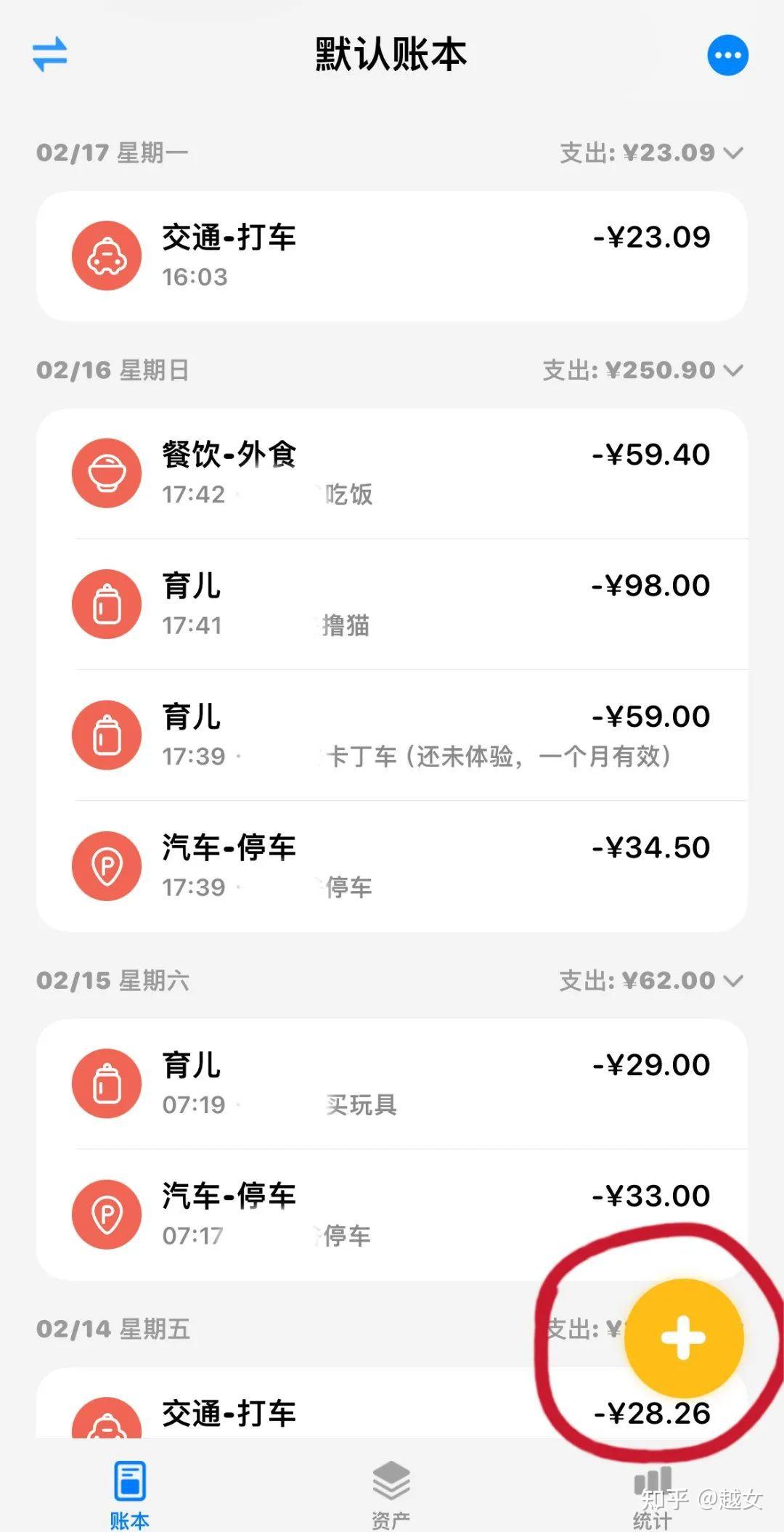Click the baby bottle icon next to 撸猫
Screen dimensions: 784x1532
click(107, 604)
